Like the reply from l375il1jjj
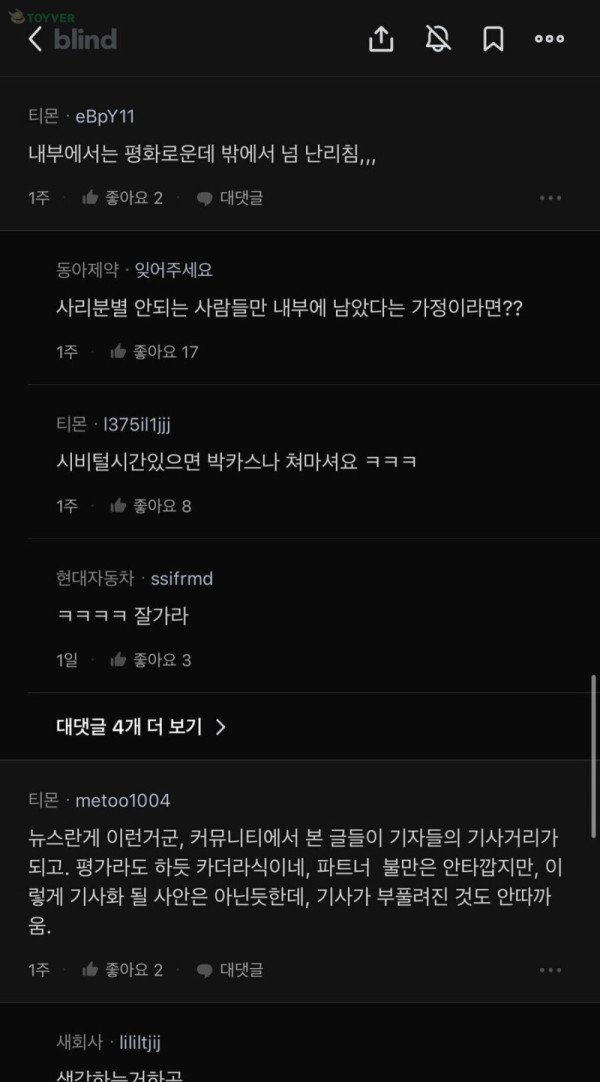The width and height of the screenshot is (600, 1082). [150, 506]
